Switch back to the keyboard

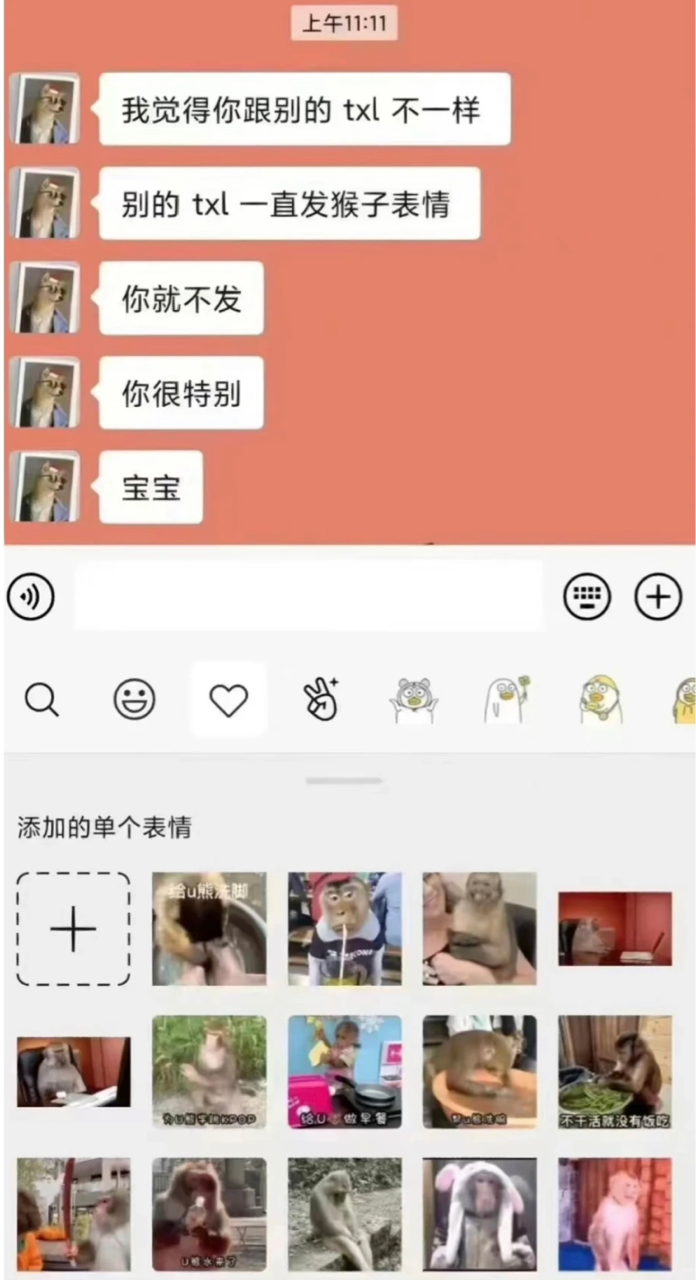587,598
